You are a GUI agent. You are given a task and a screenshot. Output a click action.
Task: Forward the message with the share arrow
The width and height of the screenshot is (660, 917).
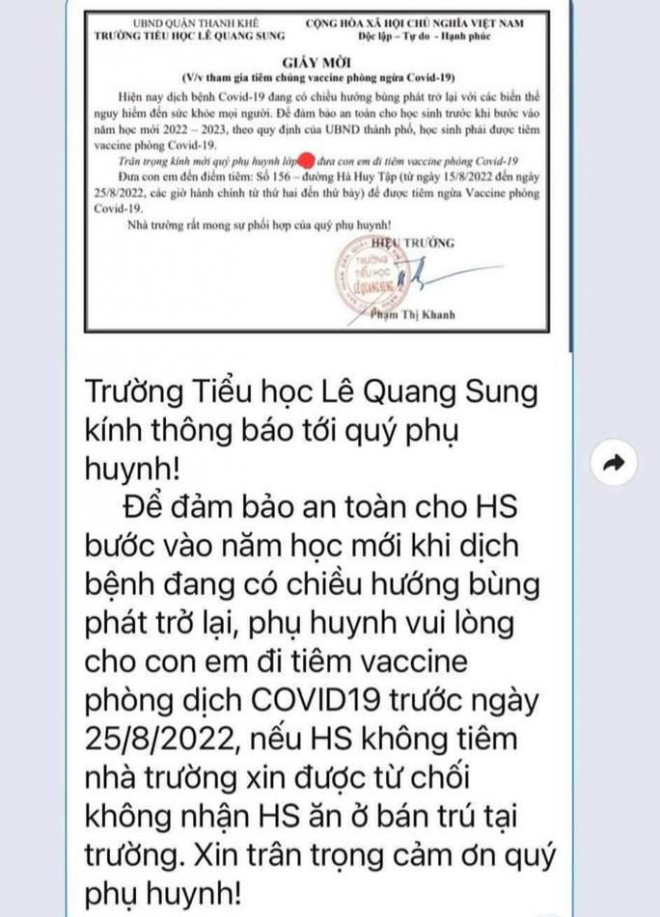coord(616,461)
